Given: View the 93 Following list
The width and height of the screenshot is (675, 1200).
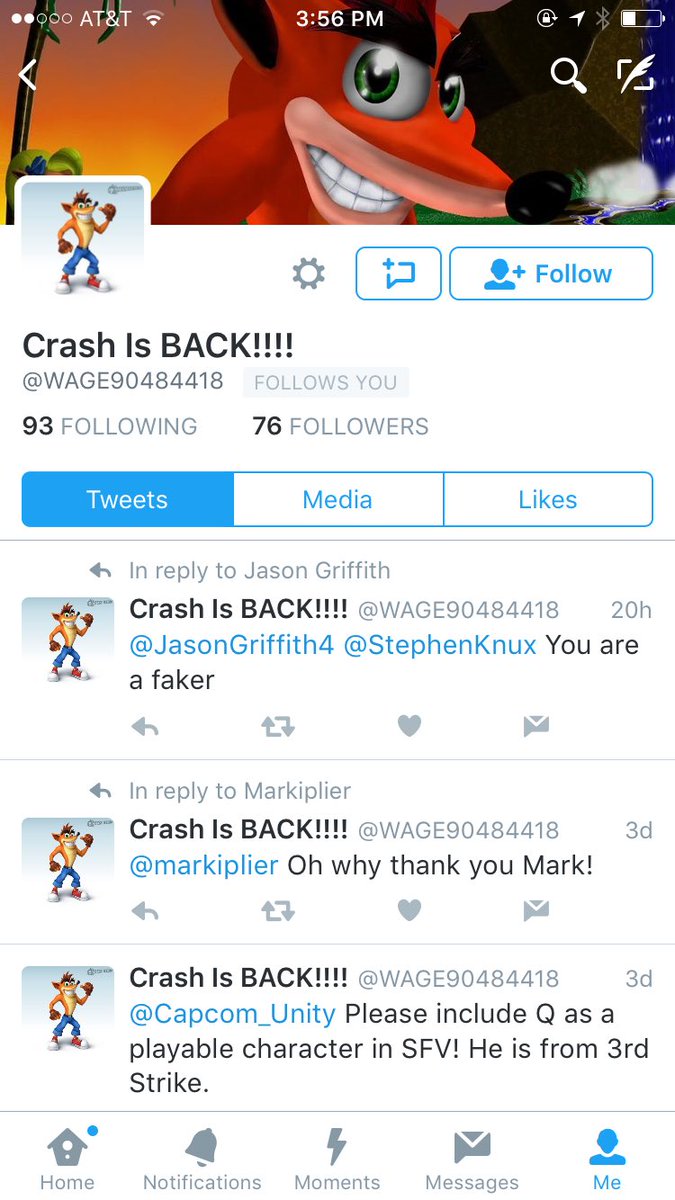Looking at the screenshot, I should [110, 426].
